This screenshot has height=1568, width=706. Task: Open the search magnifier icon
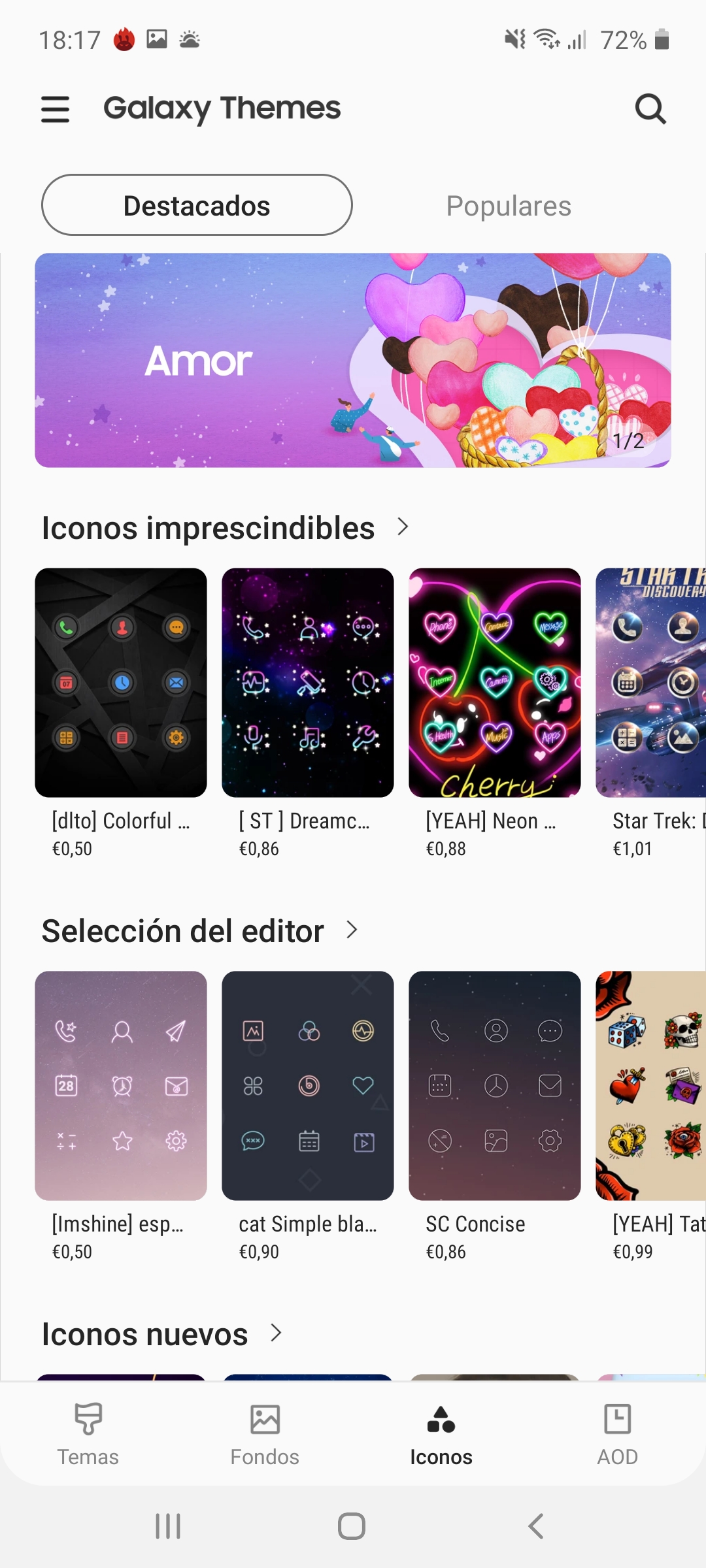(650, 108)
